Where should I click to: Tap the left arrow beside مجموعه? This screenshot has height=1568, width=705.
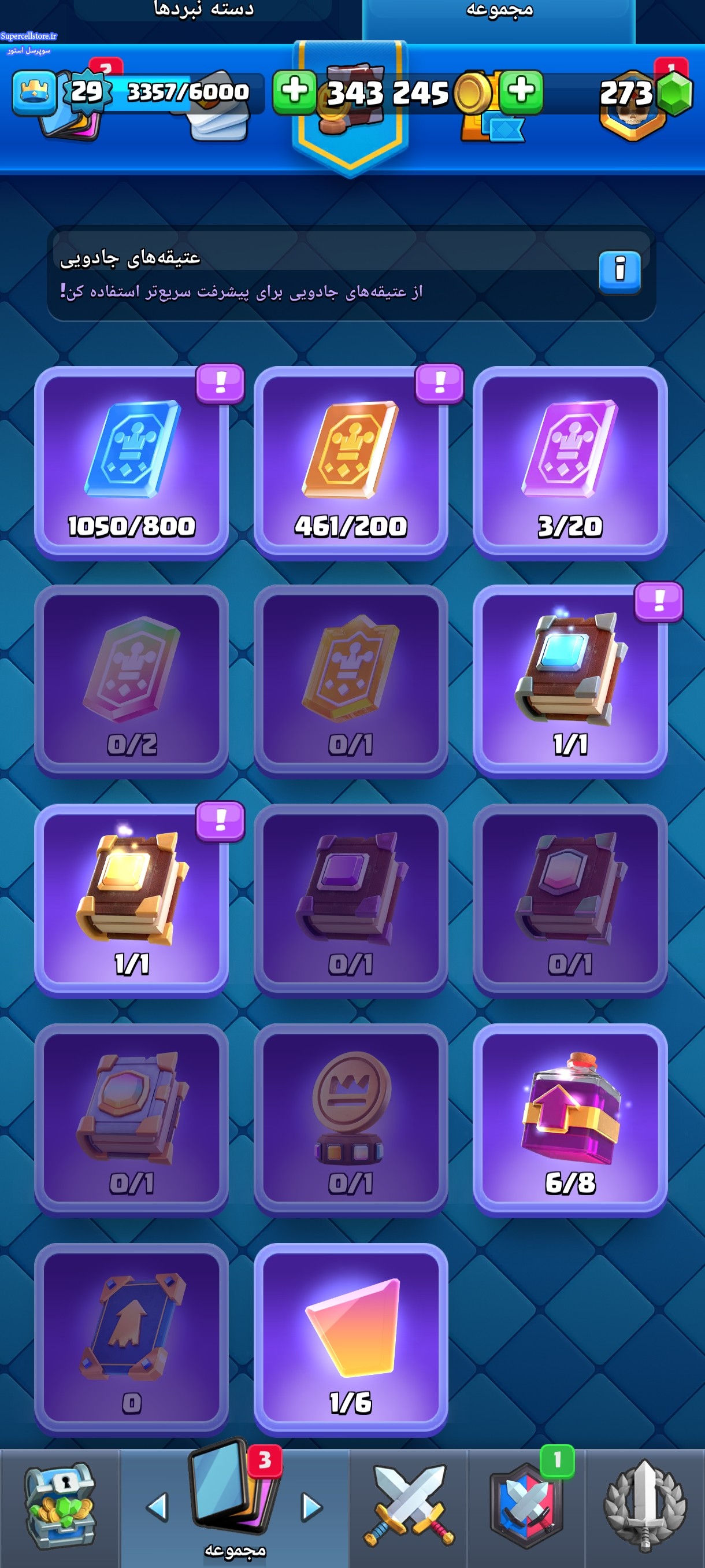(x=158, y=1508)
